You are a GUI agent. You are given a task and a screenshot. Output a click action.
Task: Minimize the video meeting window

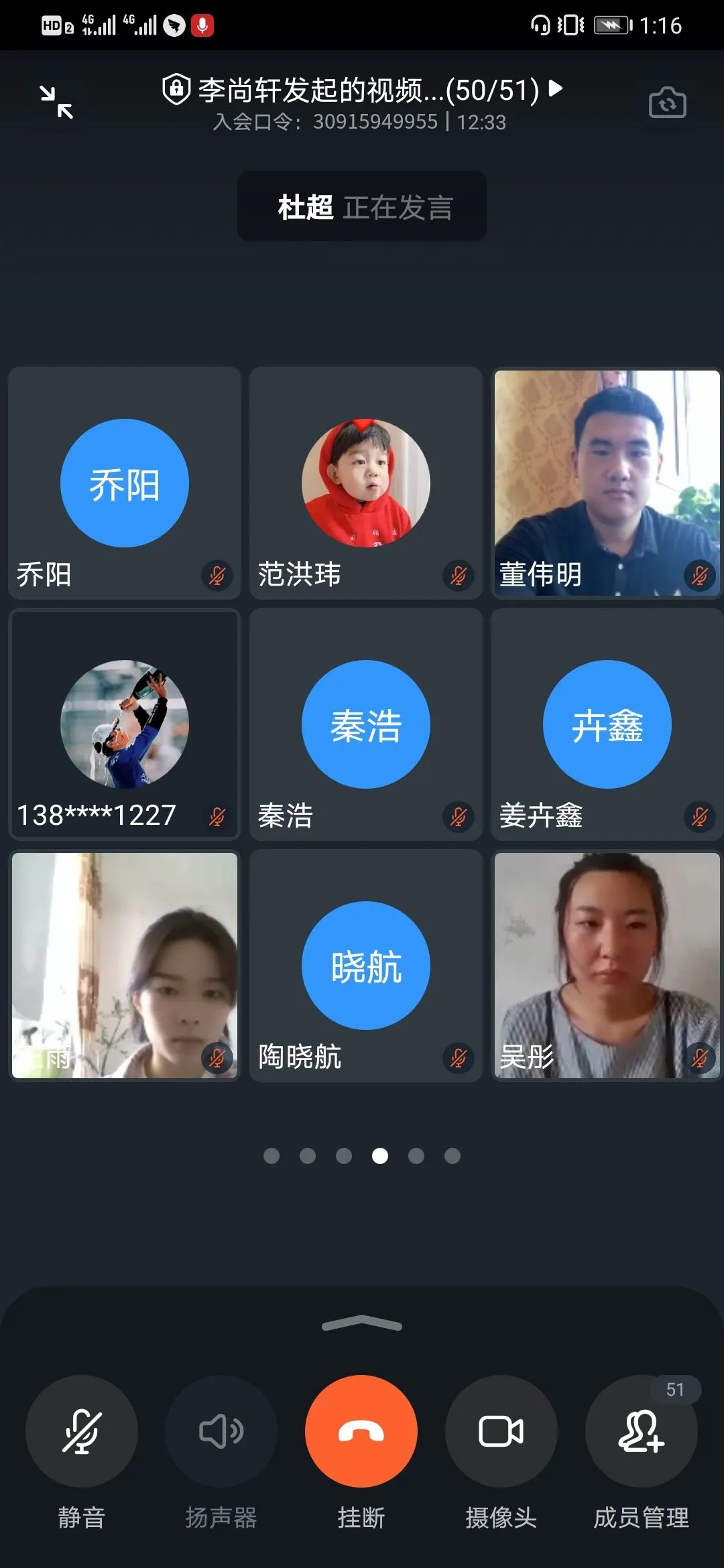pos(56,103)
